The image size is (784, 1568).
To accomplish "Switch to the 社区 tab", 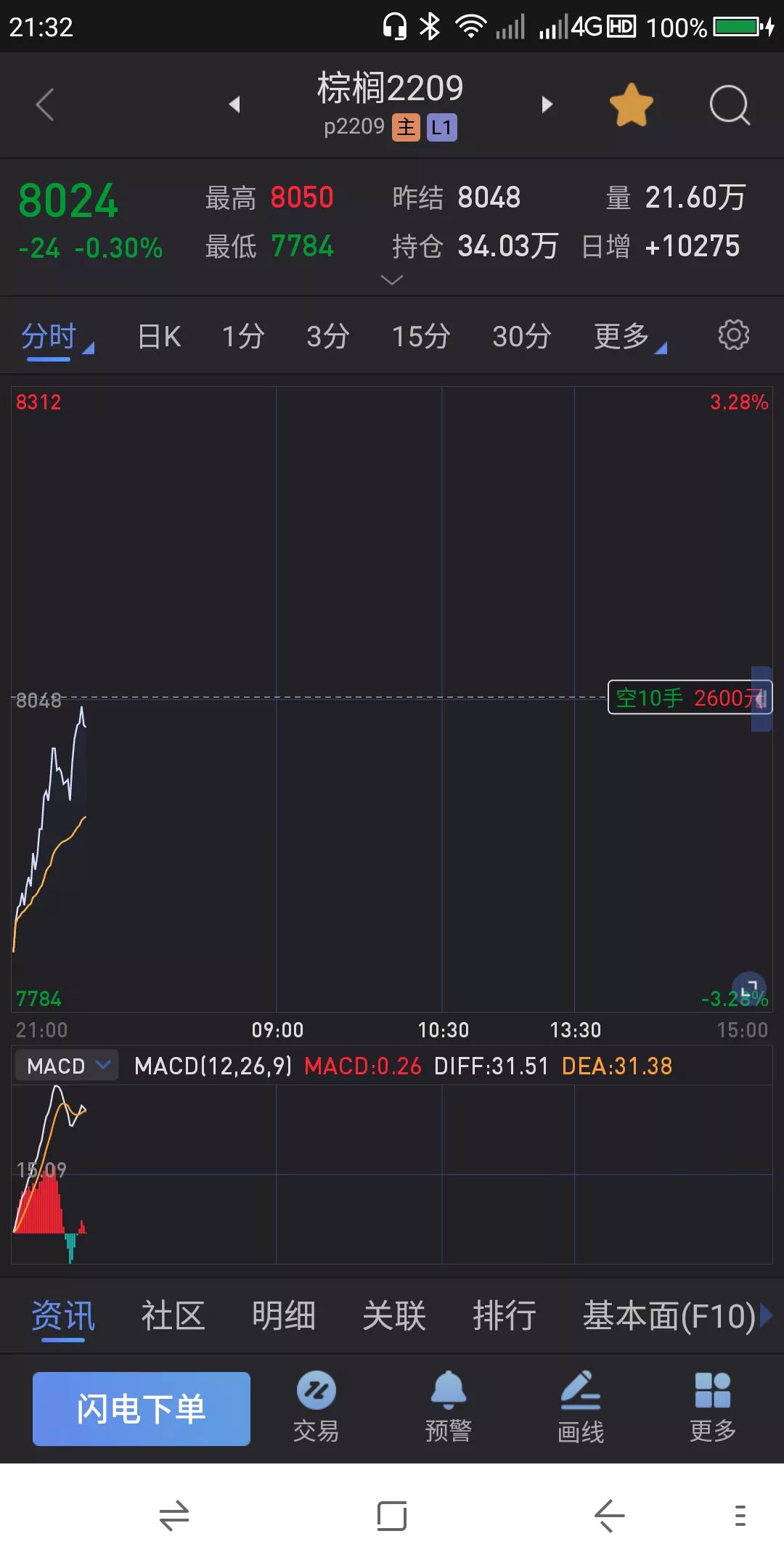I will point(173,1316).
